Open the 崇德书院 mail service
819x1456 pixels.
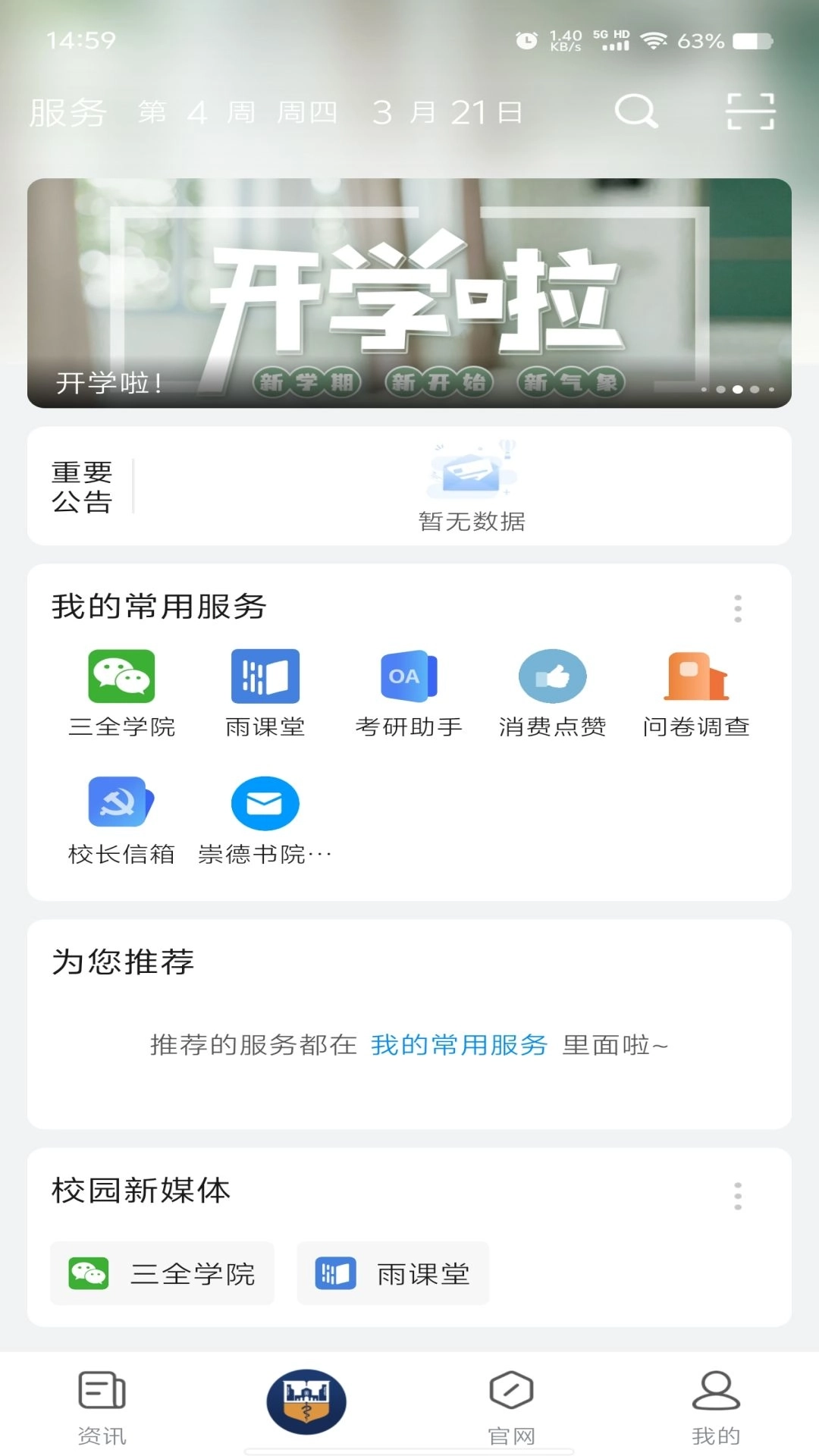click(266, 802)
